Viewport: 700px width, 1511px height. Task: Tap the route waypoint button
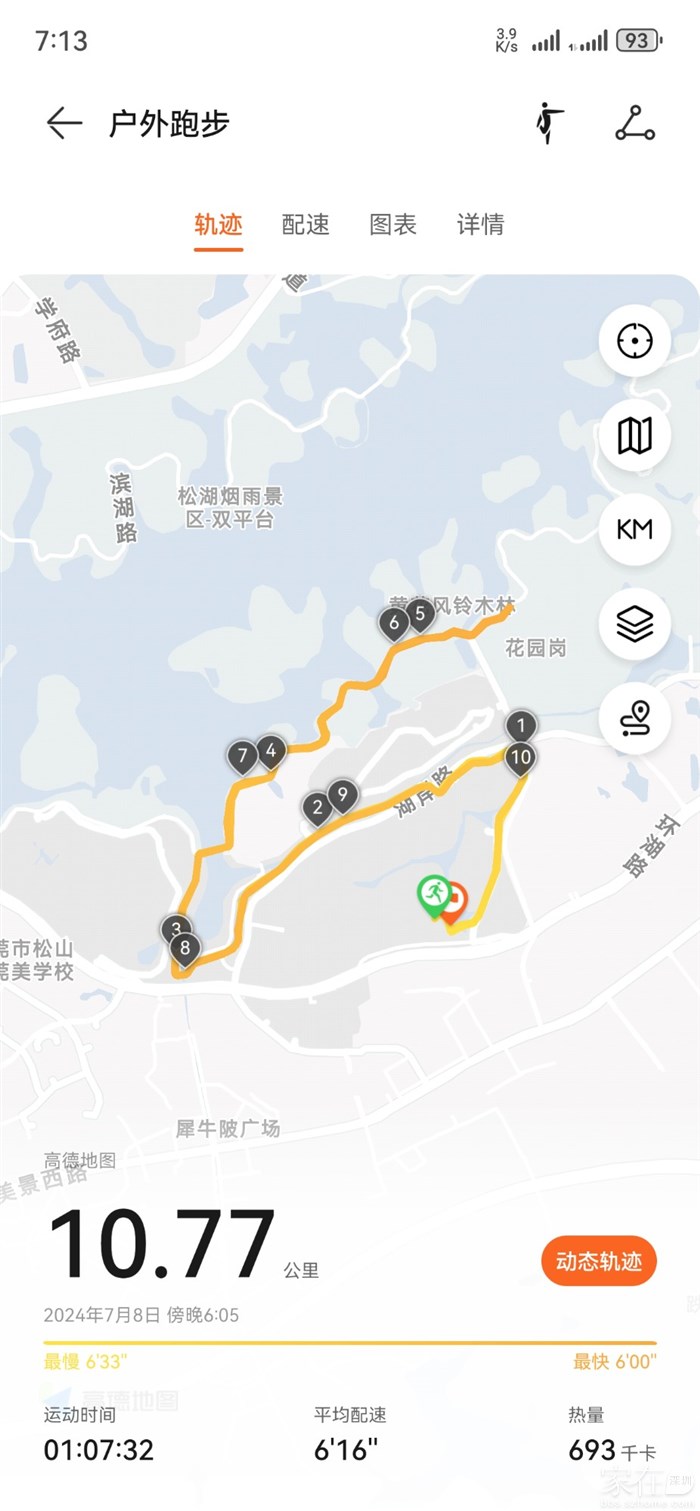click(x=634, y=718)
